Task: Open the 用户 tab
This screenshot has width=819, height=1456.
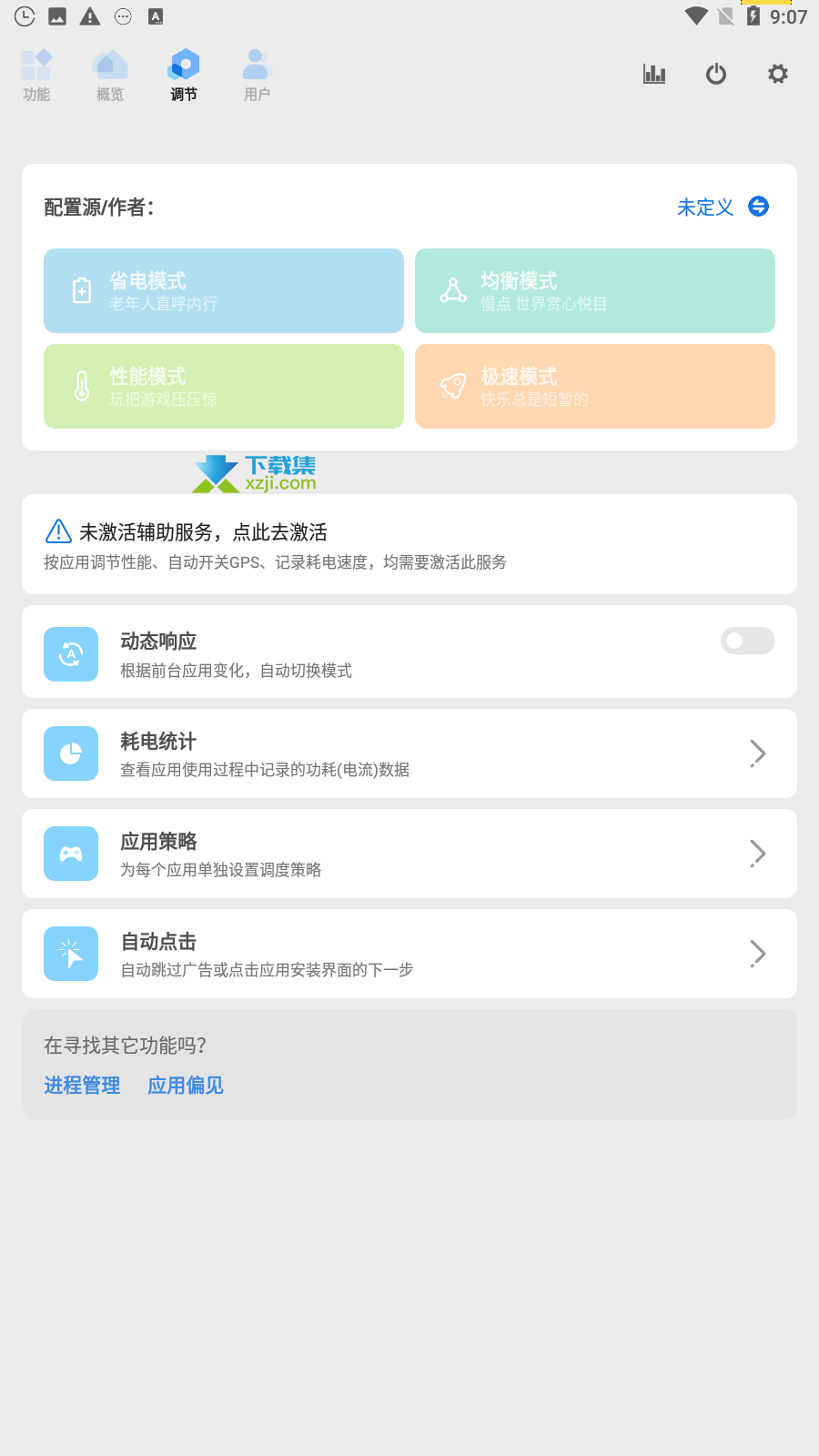Action: [x=257, y=76]
